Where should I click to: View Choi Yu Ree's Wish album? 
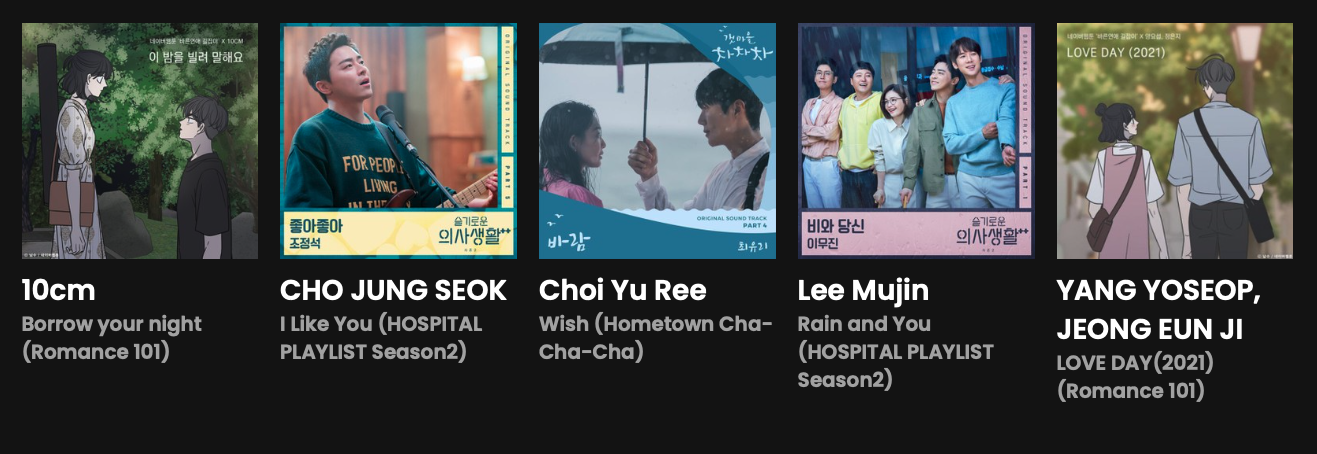click(657, 141)
